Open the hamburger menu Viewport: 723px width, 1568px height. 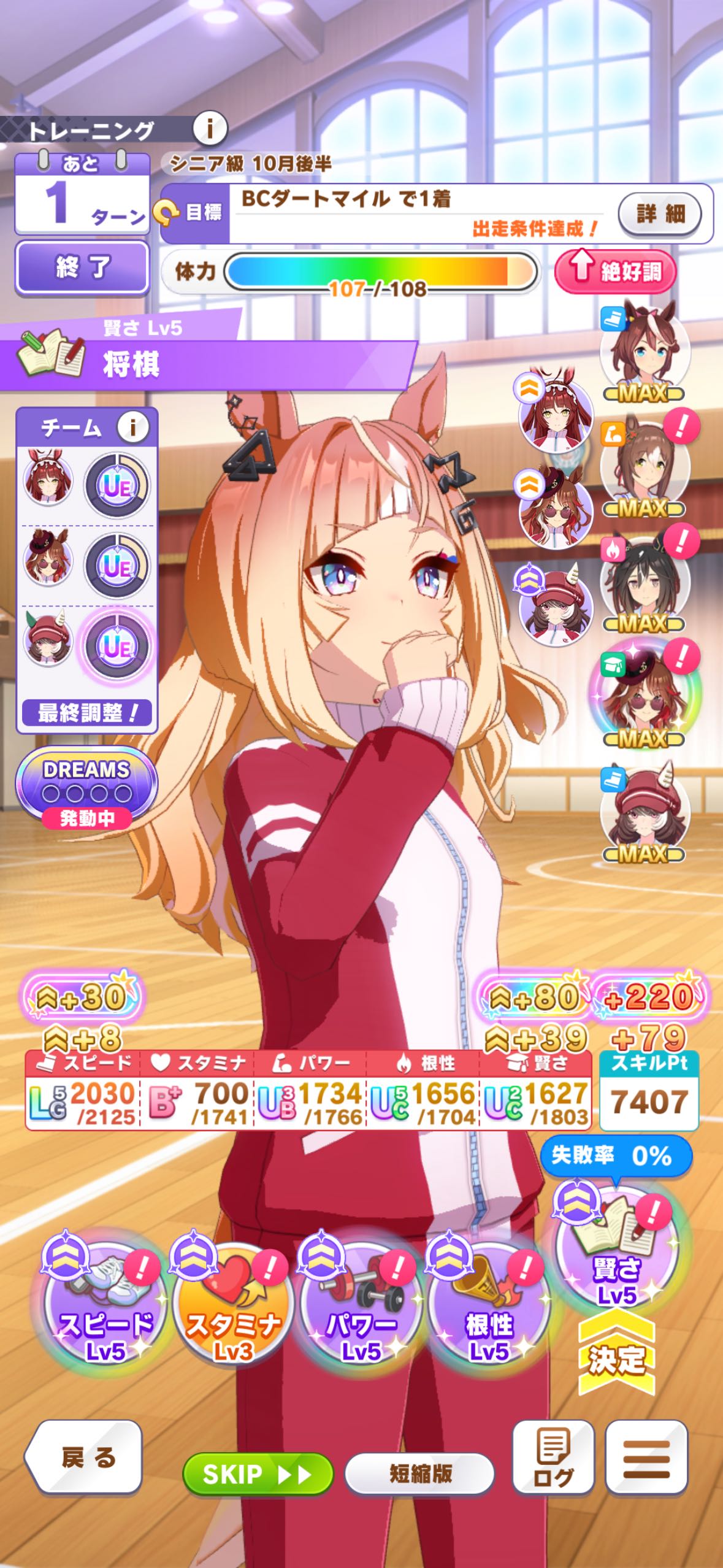pos(646,1458)
